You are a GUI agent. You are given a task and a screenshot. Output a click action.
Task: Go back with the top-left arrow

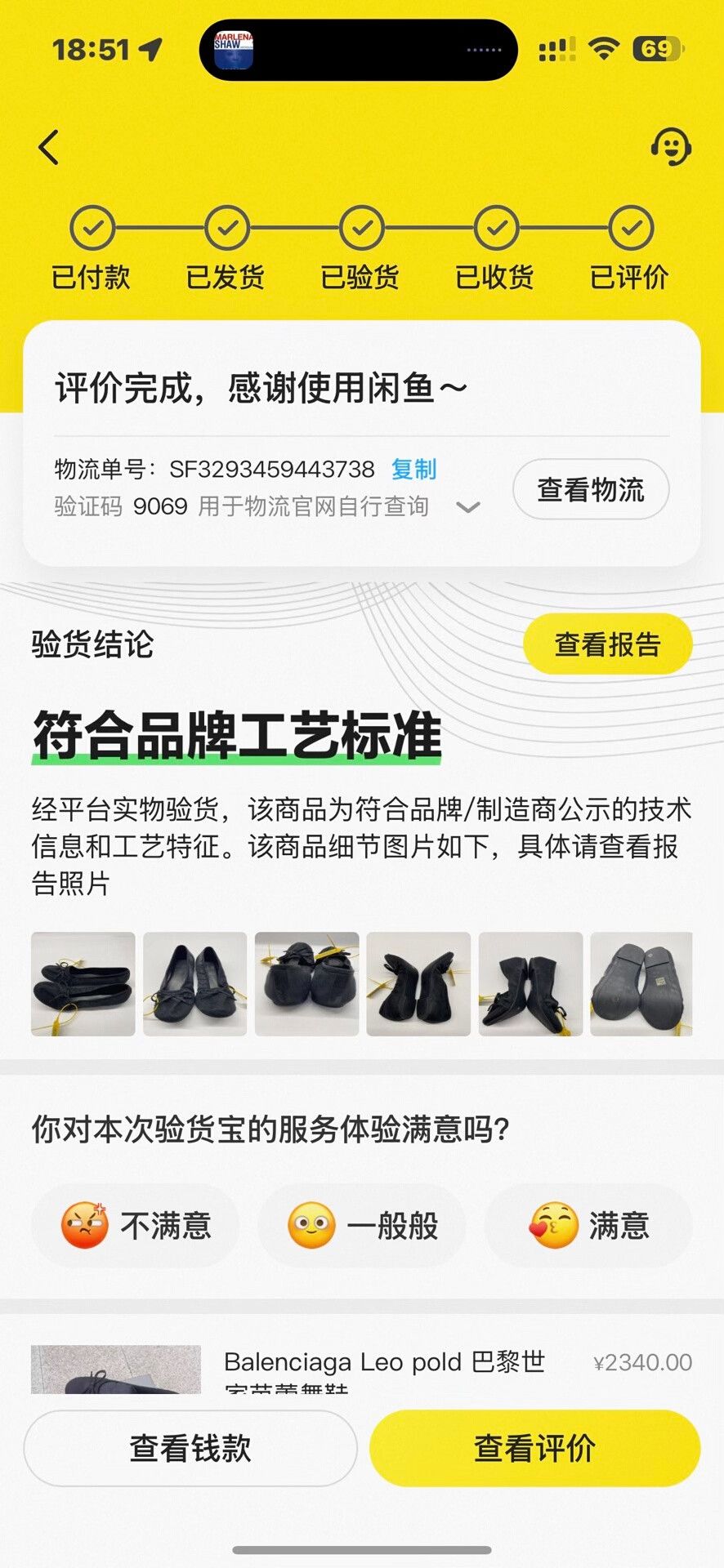tap(49, 148)
